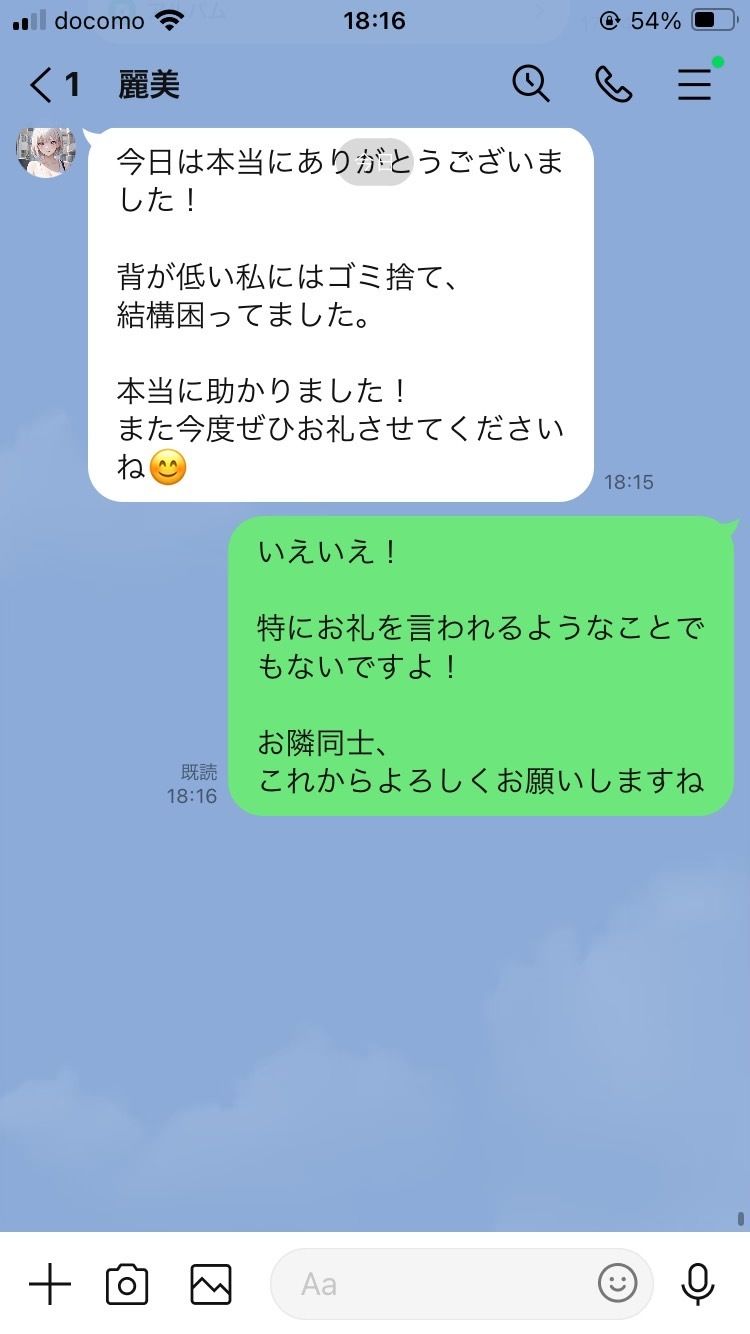Expand 麗美's profile by tapping her avatar
This screenshot has height=1334, width=750.
tap(44, 150)
